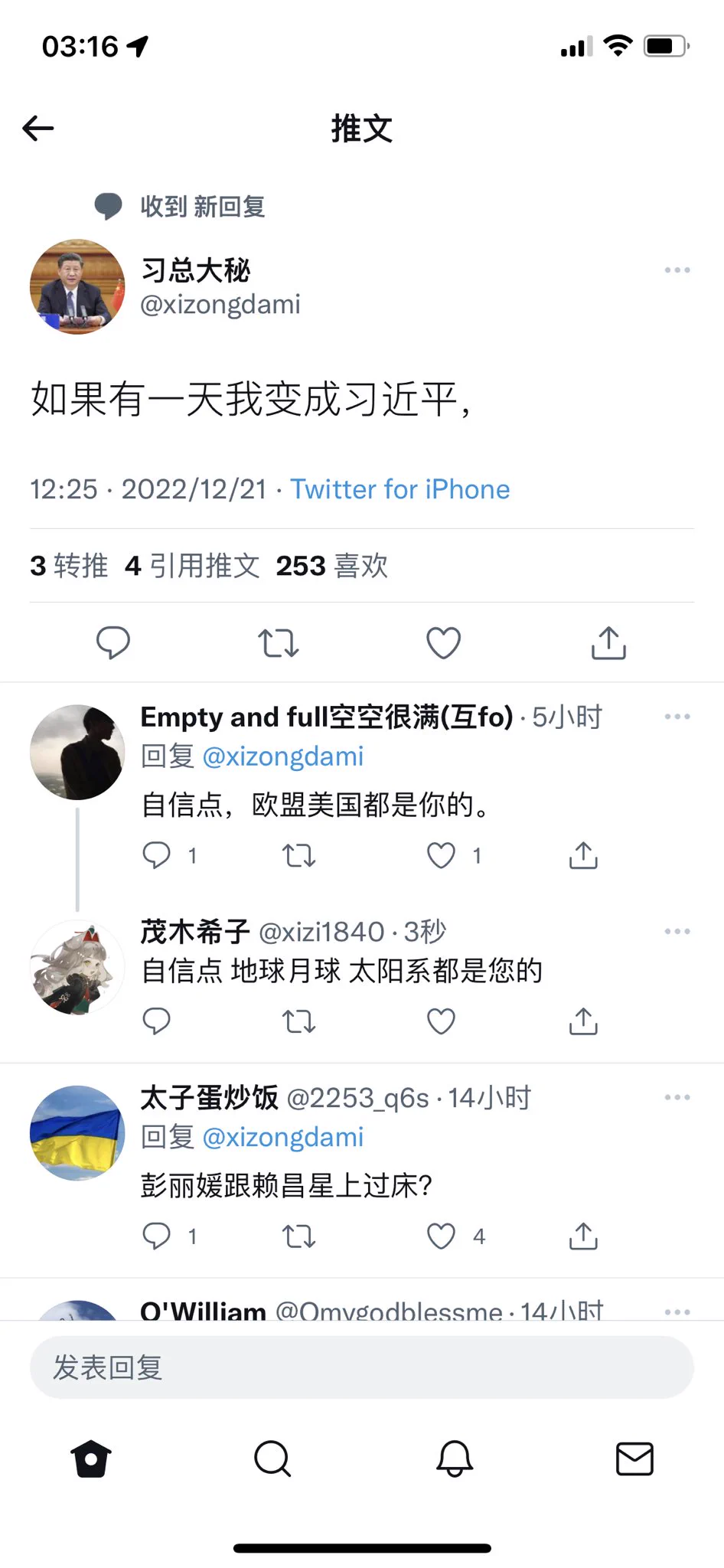This screenshot has width=724, height=1568.
Task: Tap the 发表回复 reply field
Action: (361, 1367)
